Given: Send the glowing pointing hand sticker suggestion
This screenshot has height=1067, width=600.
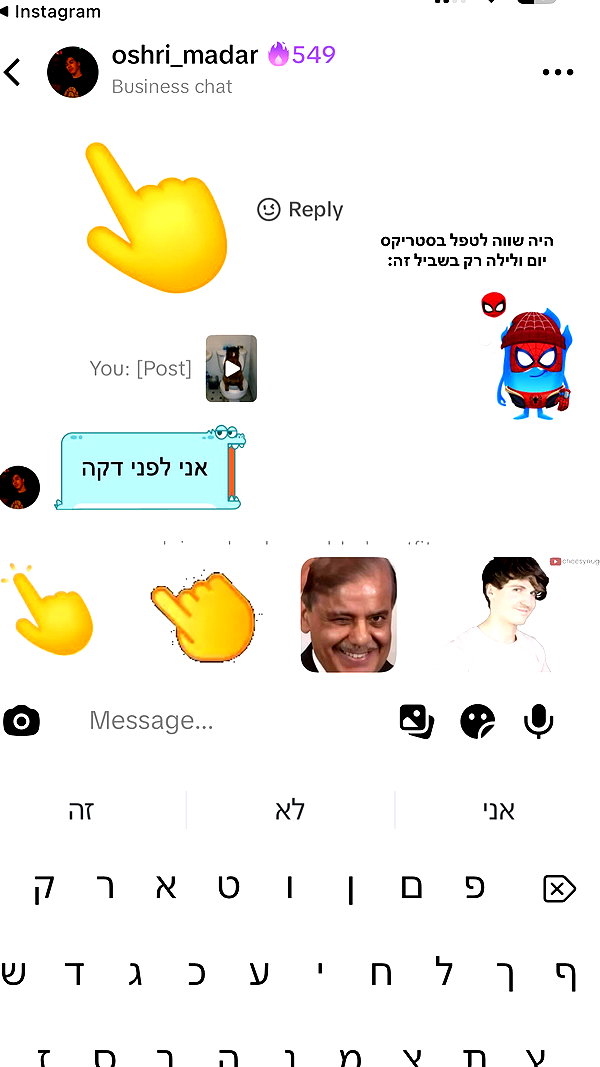Looking at the screenshot, I should [x=48, y=610].
